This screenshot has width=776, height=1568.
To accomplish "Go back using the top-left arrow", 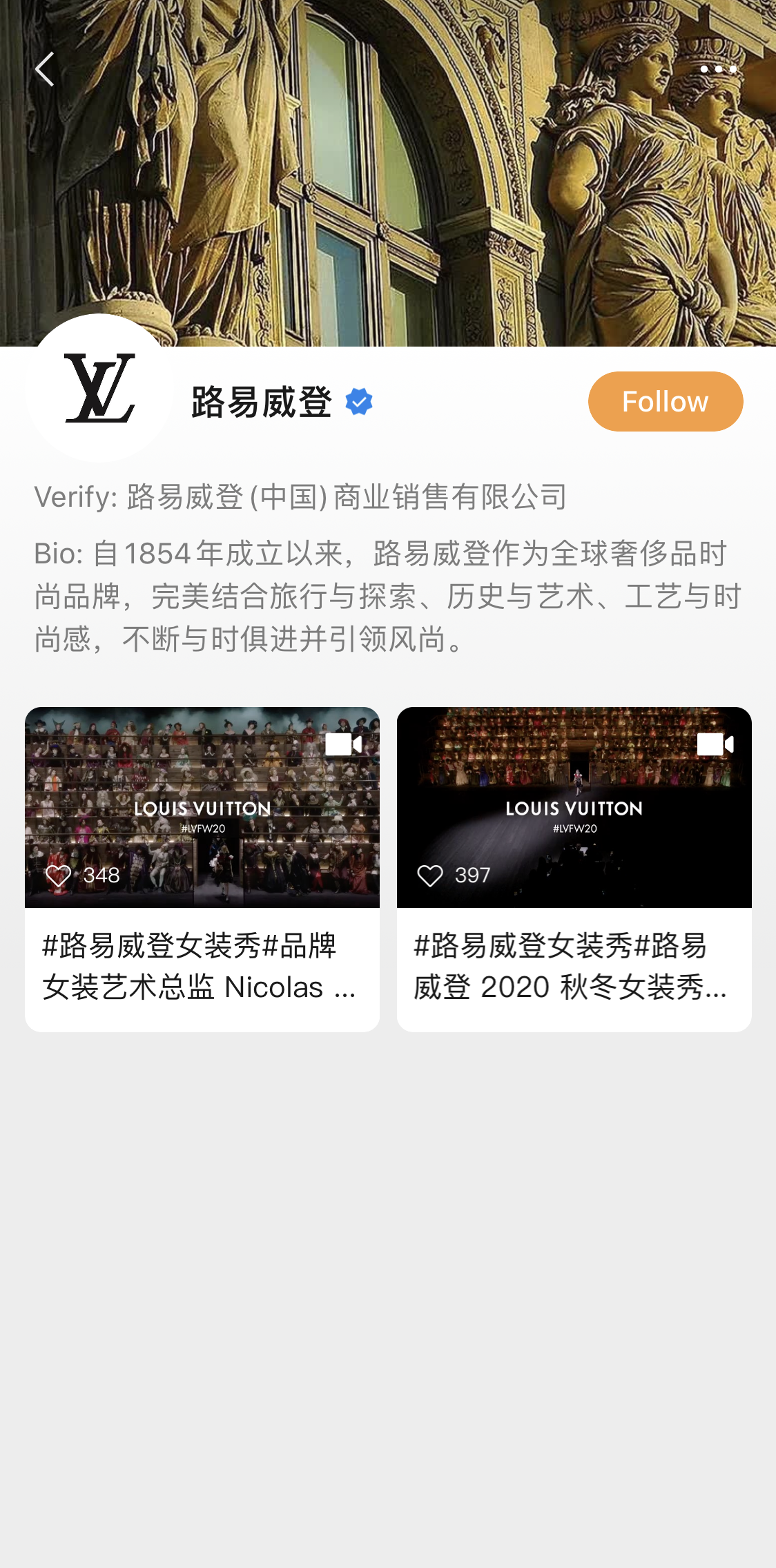I will coord(45,69).
